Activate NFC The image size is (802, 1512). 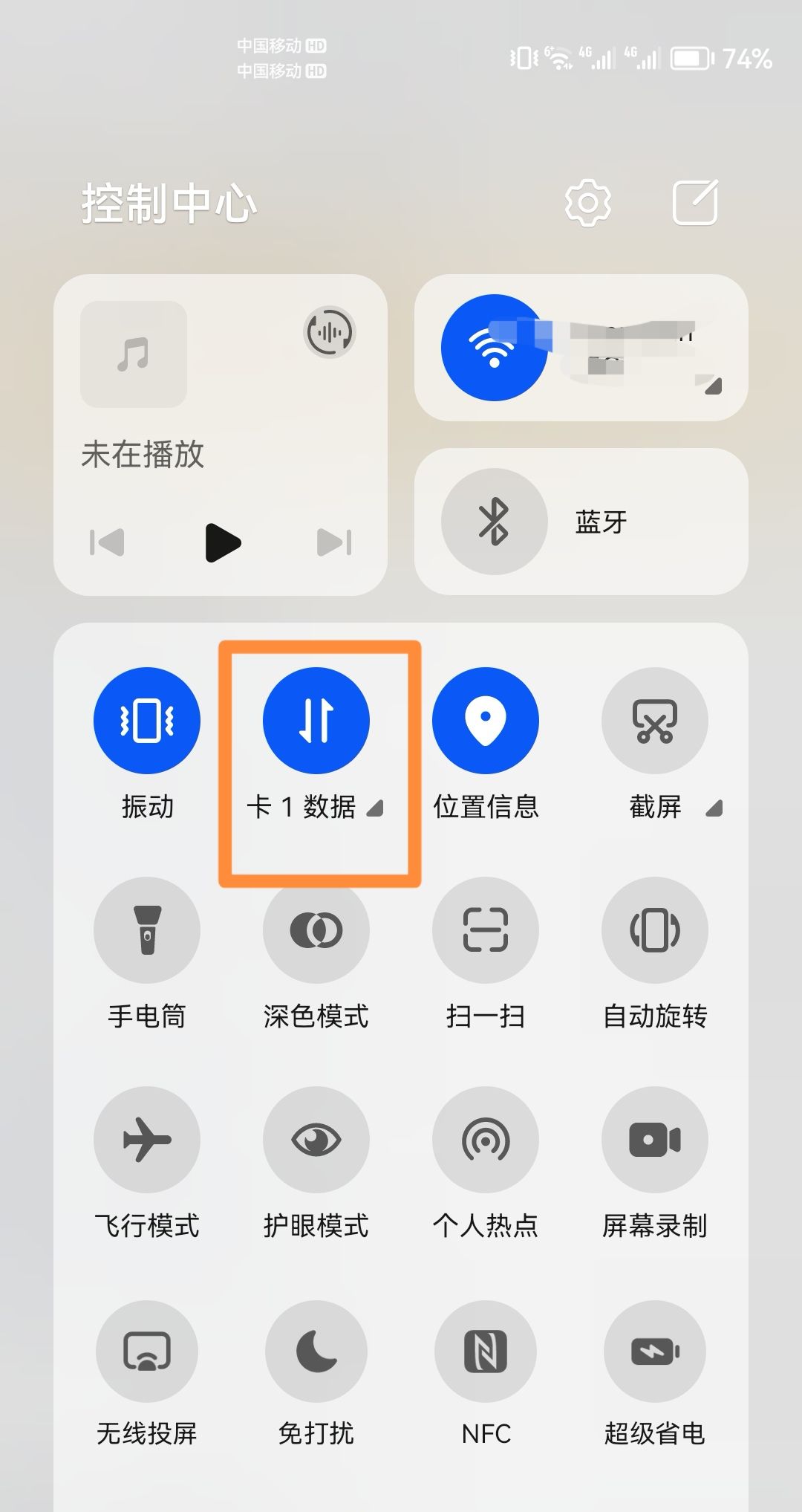(486, 1352)
